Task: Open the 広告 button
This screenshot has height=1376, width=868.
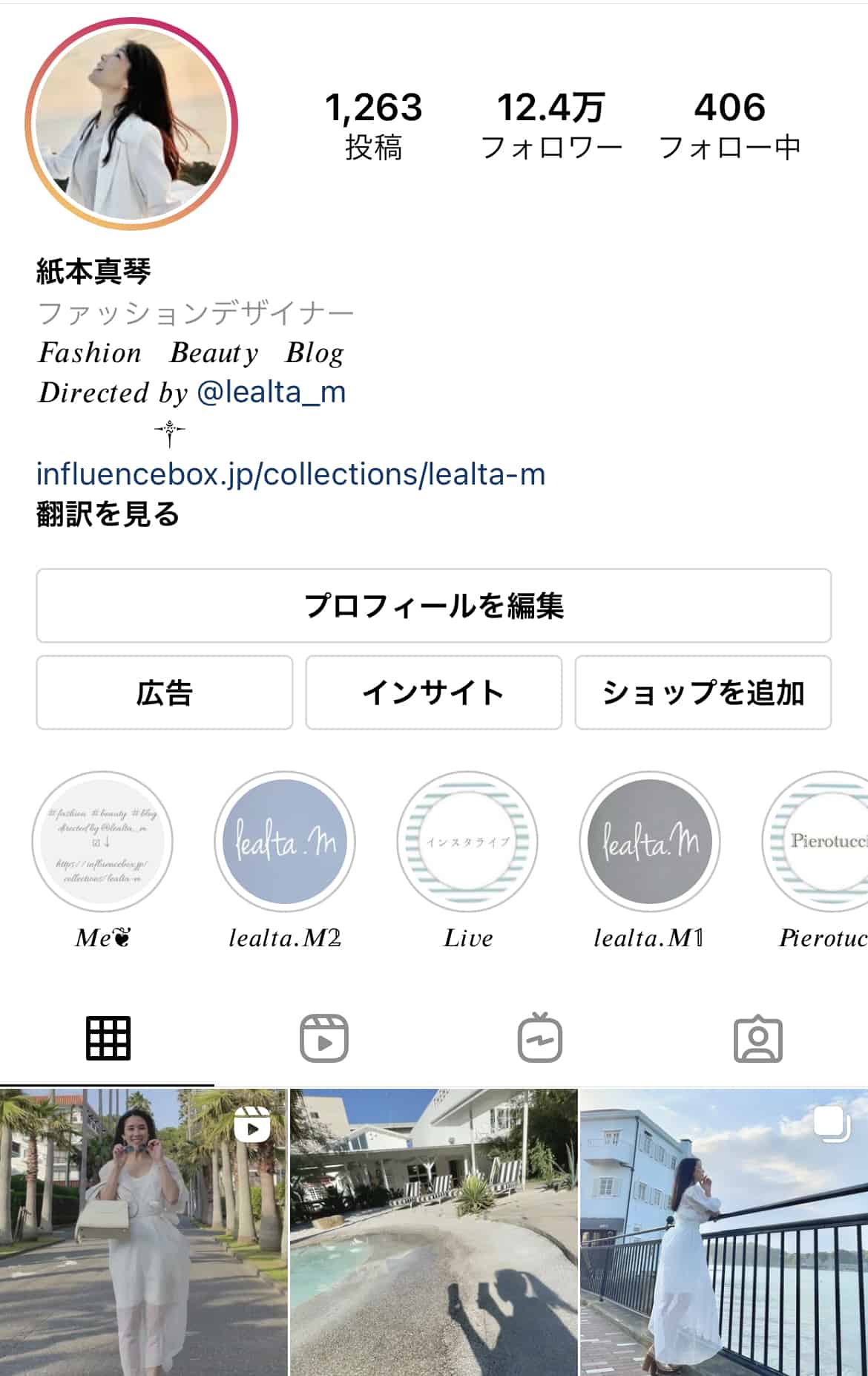Action: 164,692
